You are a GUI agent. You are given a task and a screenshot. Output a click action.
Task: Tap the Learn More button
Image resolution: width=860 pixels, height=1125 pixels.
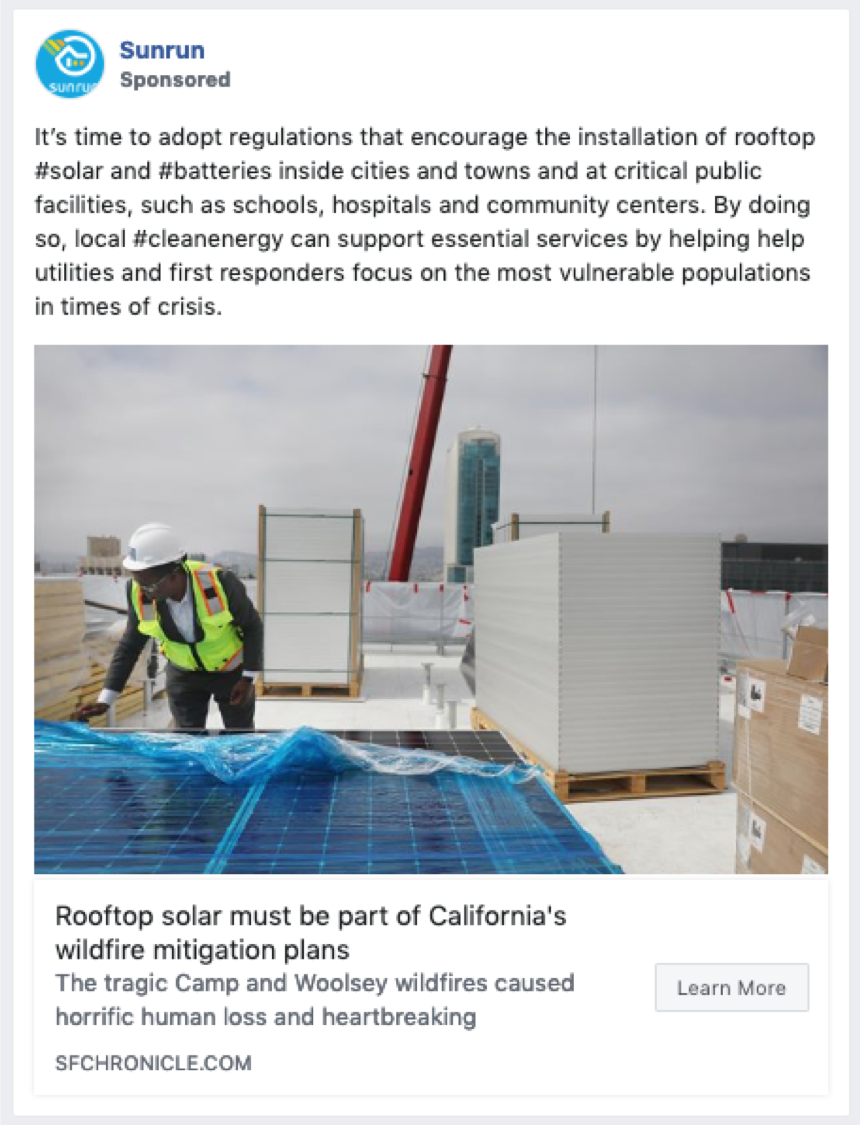pyautogui.click(x=731, y=988)
